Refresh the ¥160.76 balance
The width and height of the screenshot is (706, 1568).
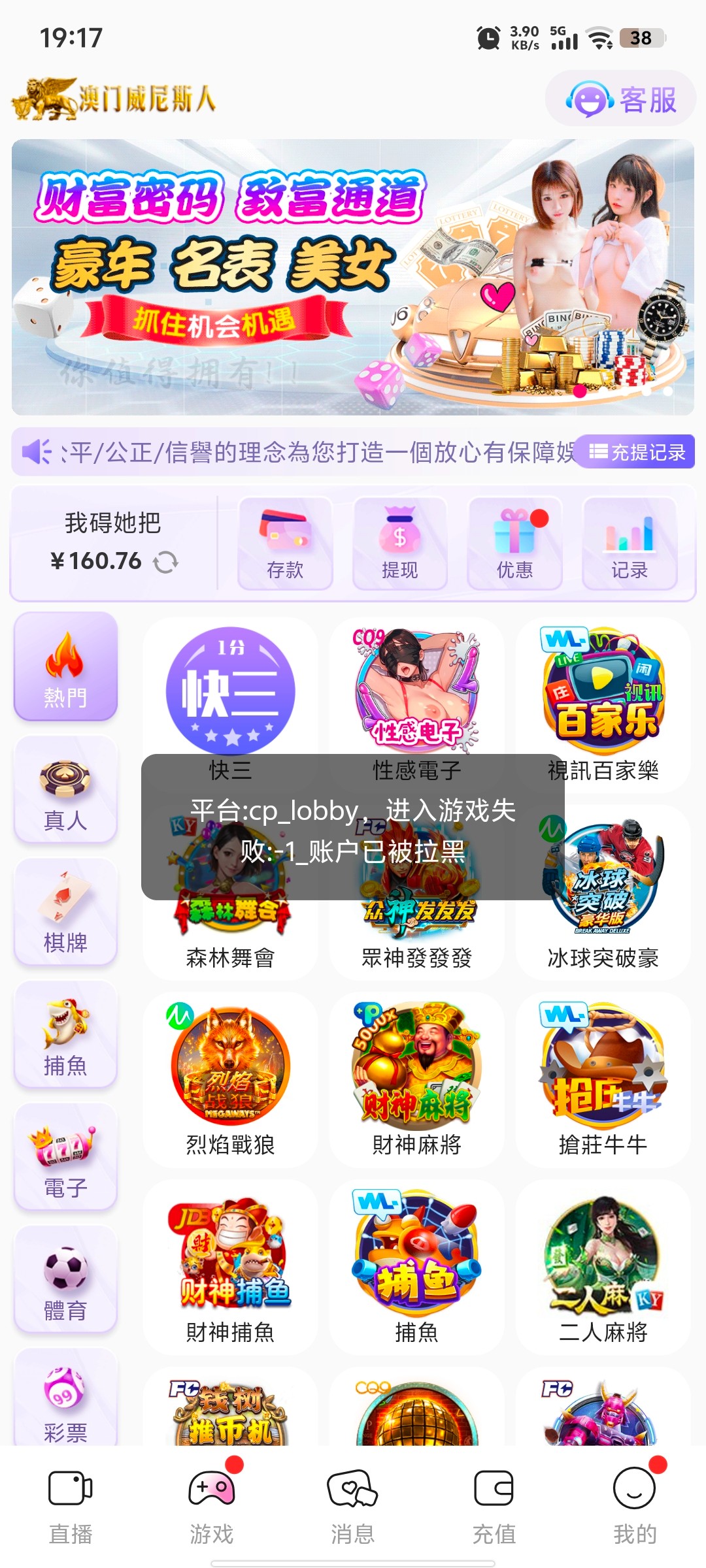165,562
